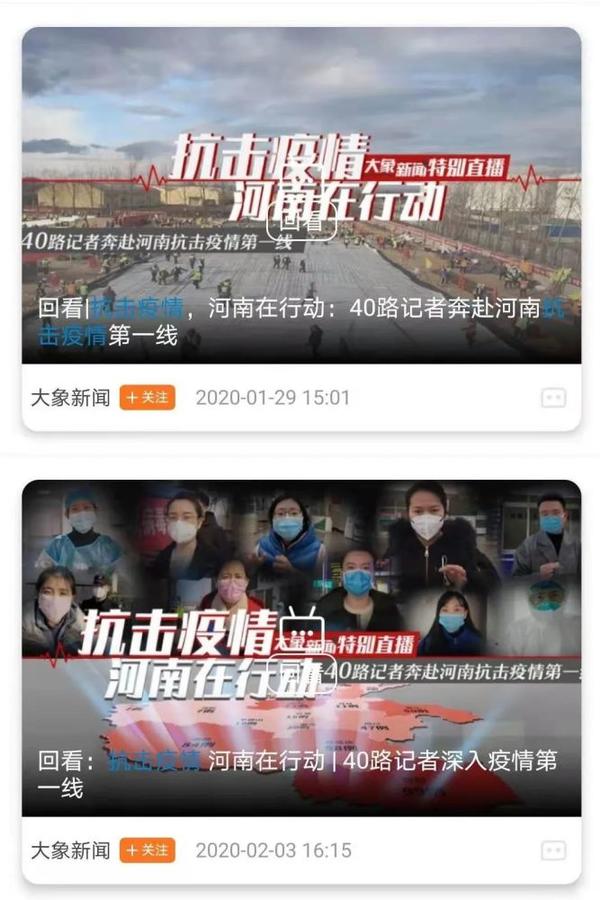The image size is (600, 900).
Task: Follow 大象新闻 on the 2020-02-03 post
Action: coord(147,850)
